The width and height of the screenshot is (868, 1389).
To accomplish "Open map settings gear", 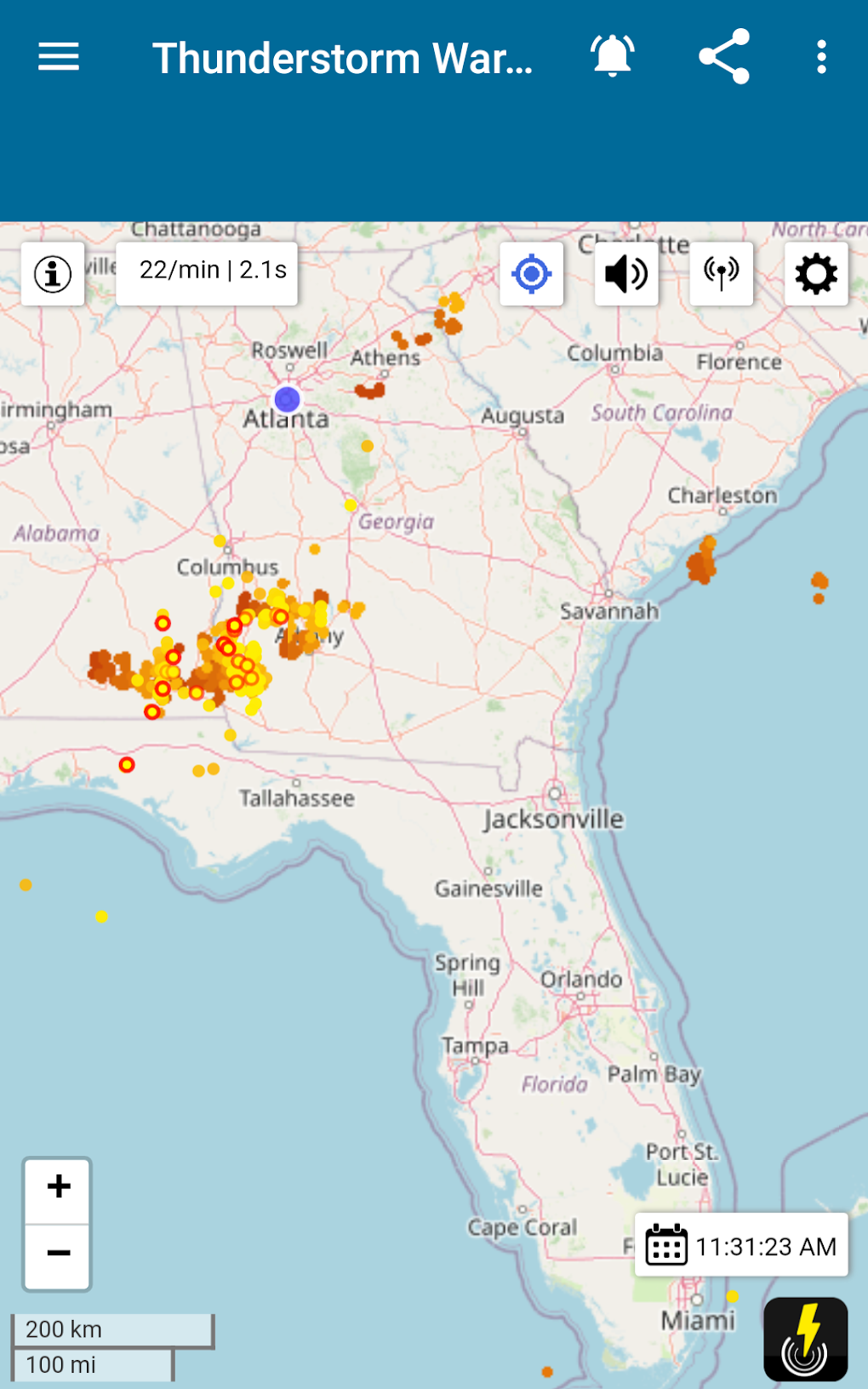I will 816,274.
